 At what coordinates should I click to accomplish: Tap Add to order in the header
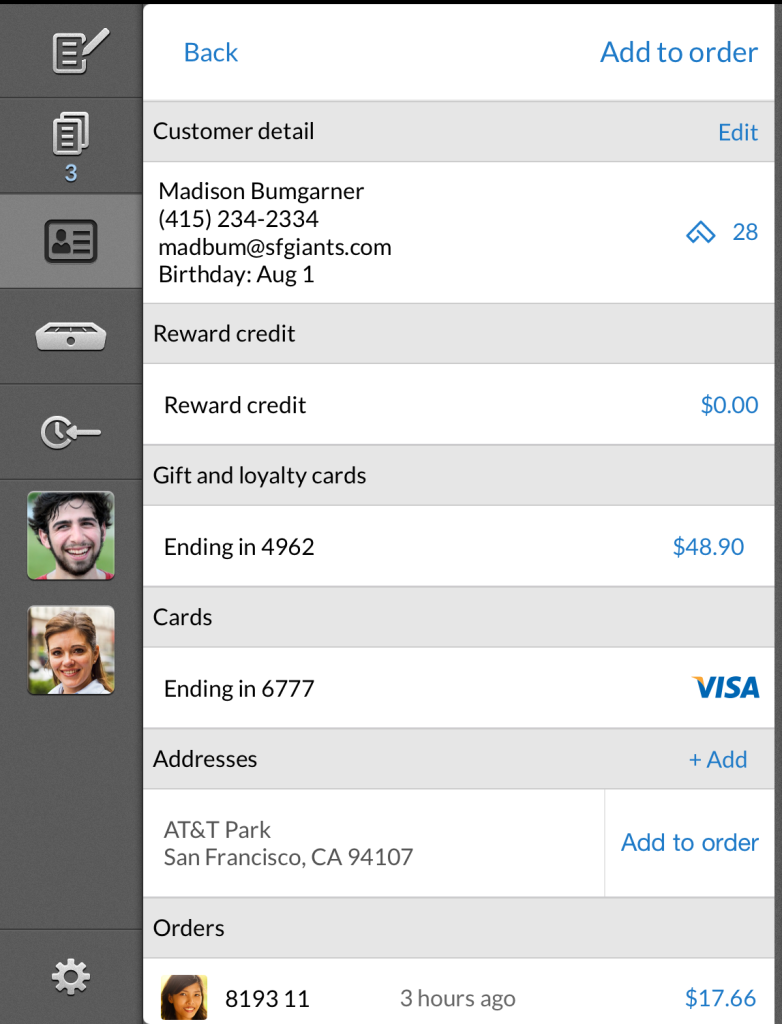point(678,52)
